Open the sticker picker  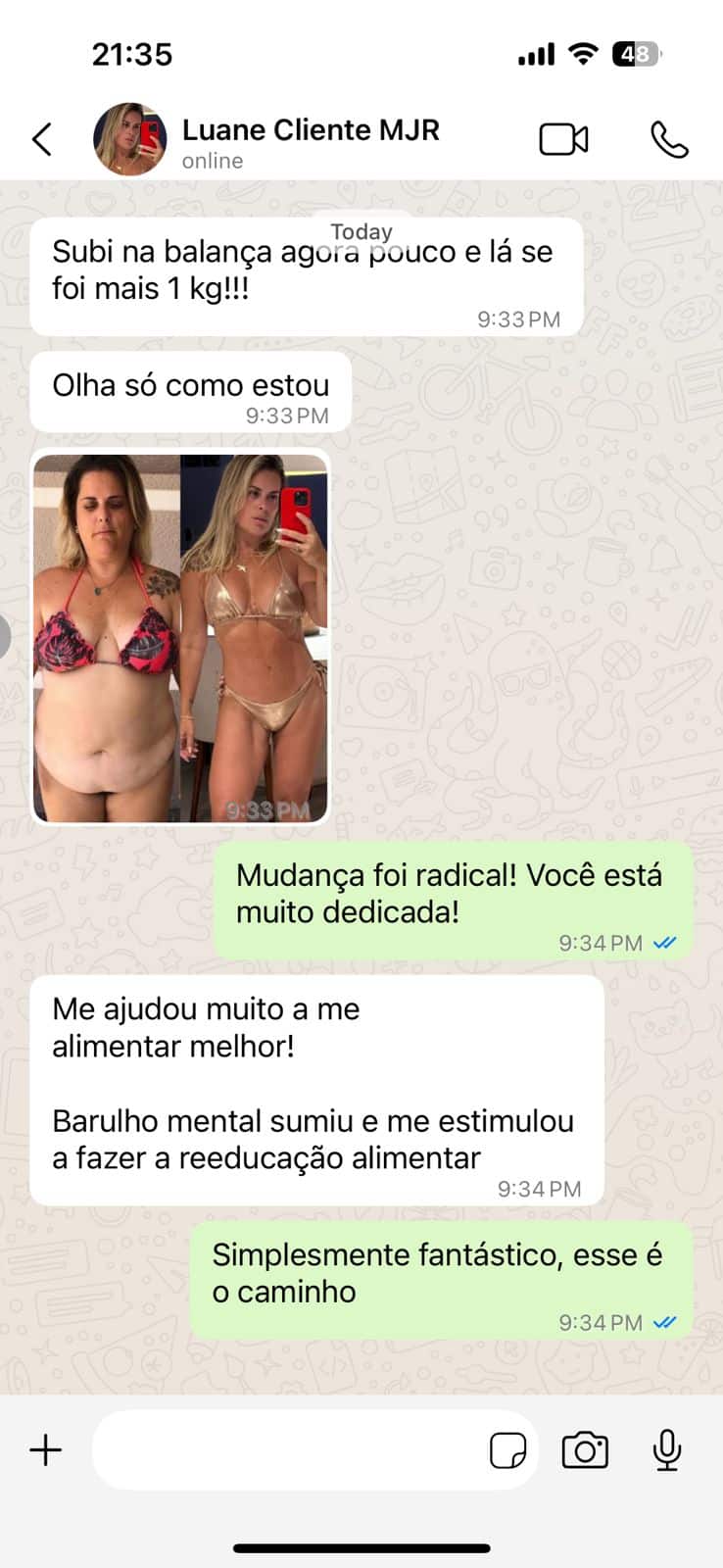507,1450
